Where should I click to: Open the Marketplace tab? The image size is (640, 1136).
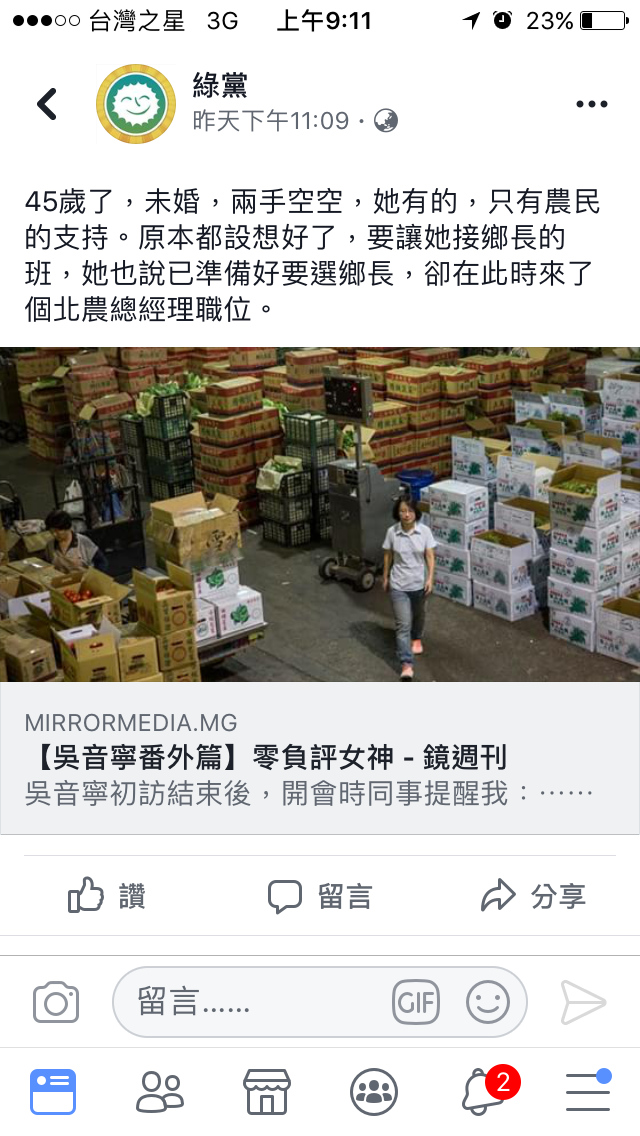(267, 1092)
